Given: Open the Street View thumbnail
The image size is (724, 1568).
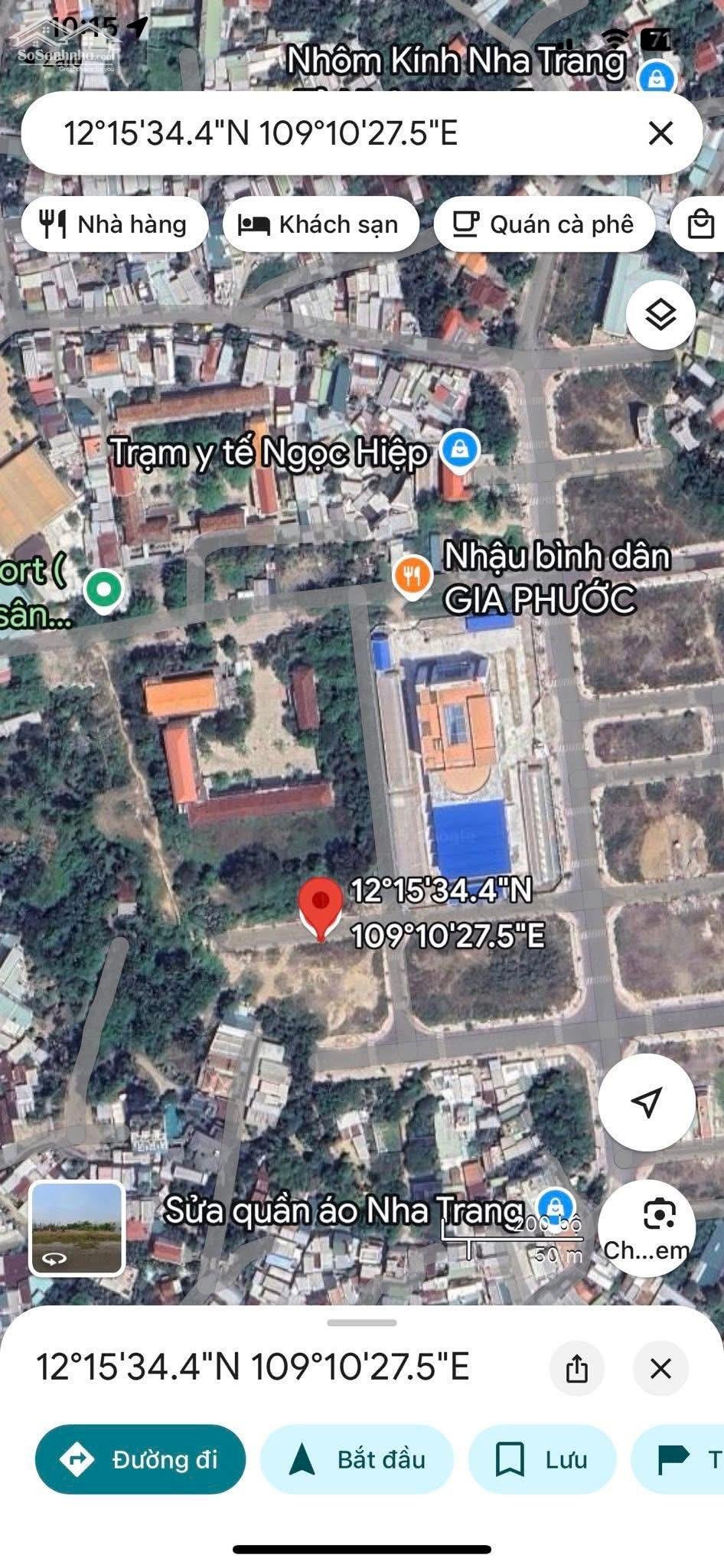Looking at the screenshot, I should (77, 1228).
